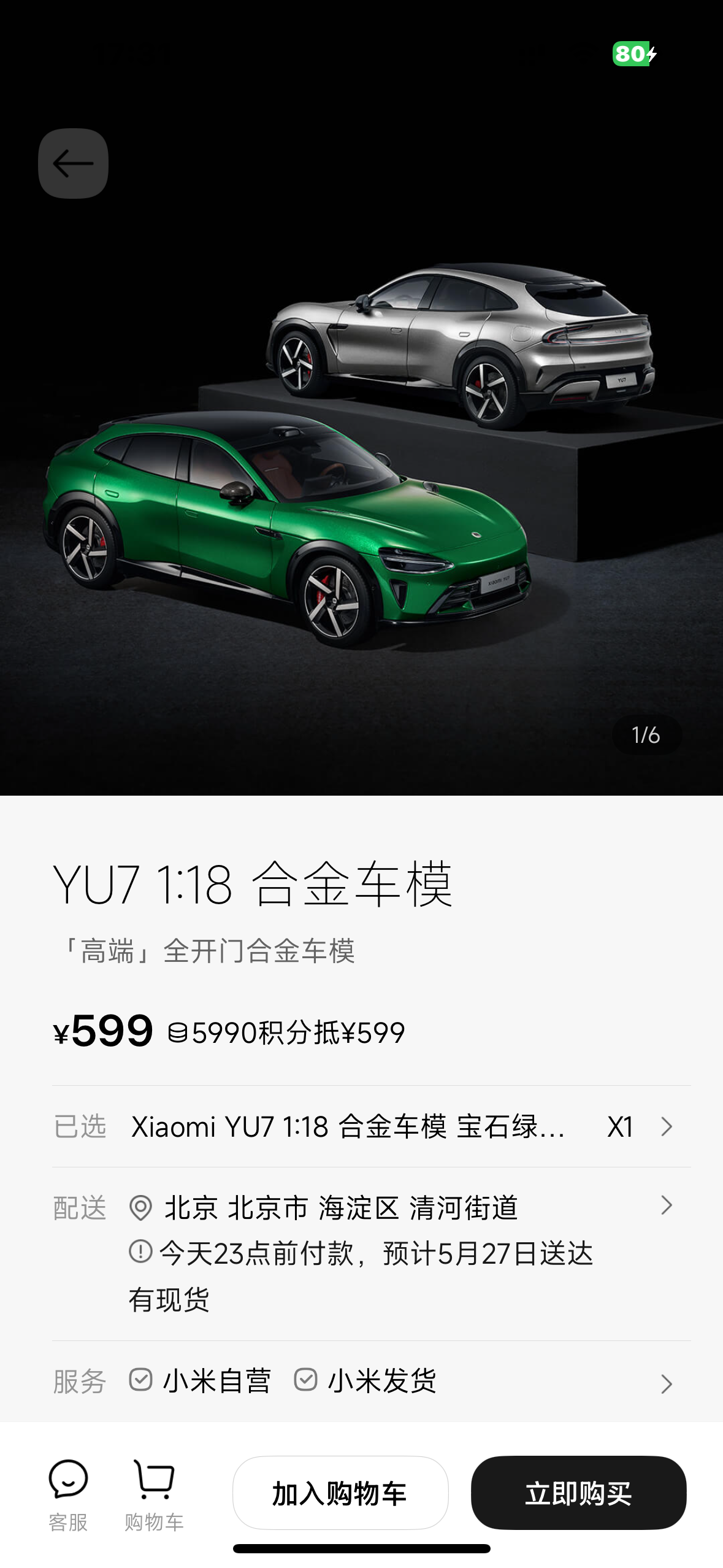Change the delivery address 北京 海淀区
The width and height of the screenshot is (723, 1568).
click(x=370, y=1207)
